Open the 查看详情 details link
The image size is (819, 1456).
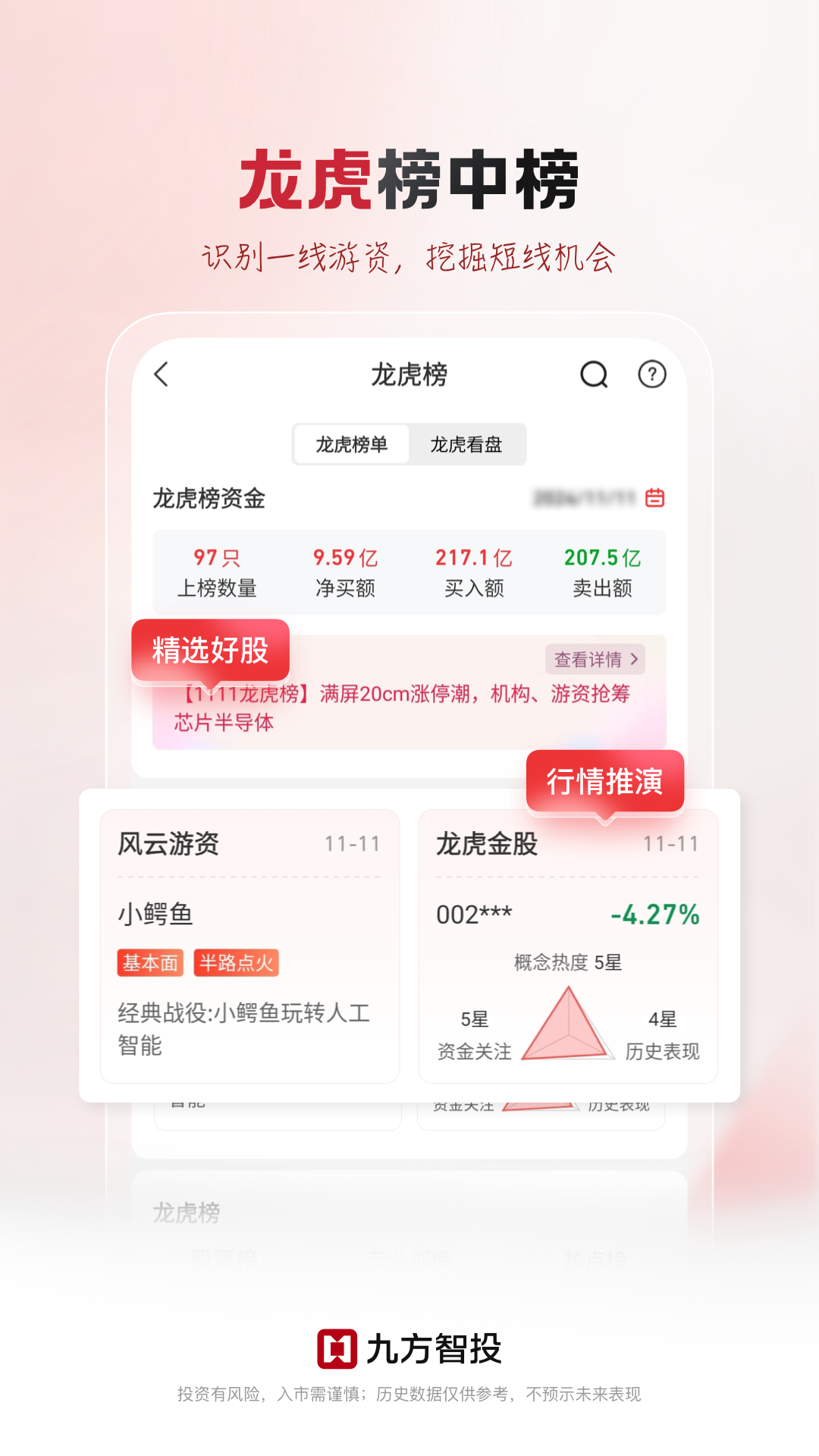(x=595, y=660)
